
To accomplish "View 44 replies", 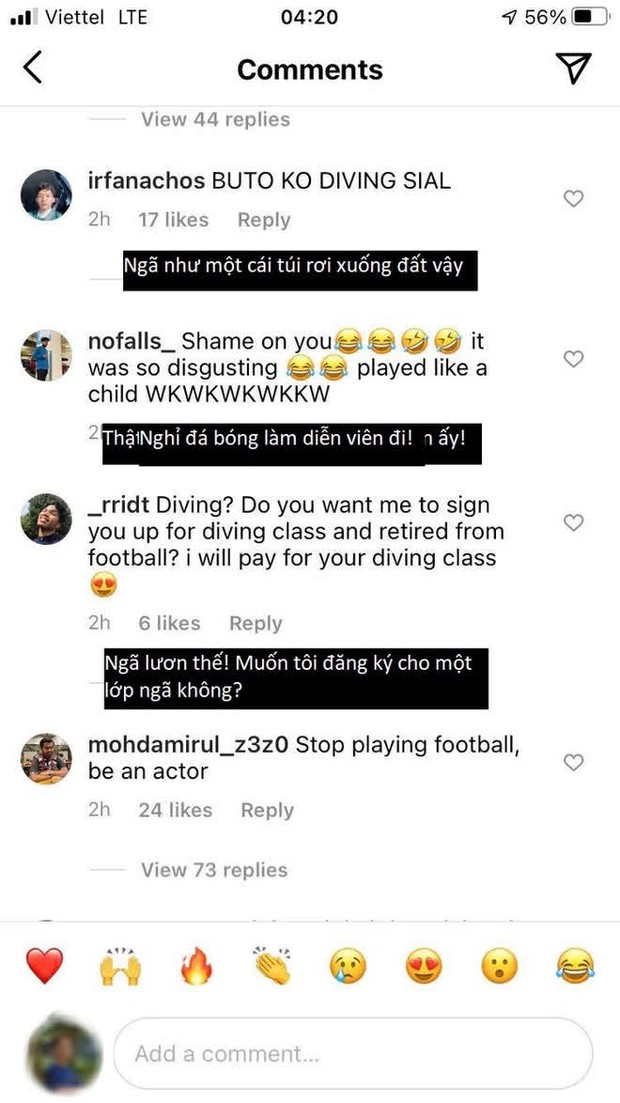I will (215, 119).
